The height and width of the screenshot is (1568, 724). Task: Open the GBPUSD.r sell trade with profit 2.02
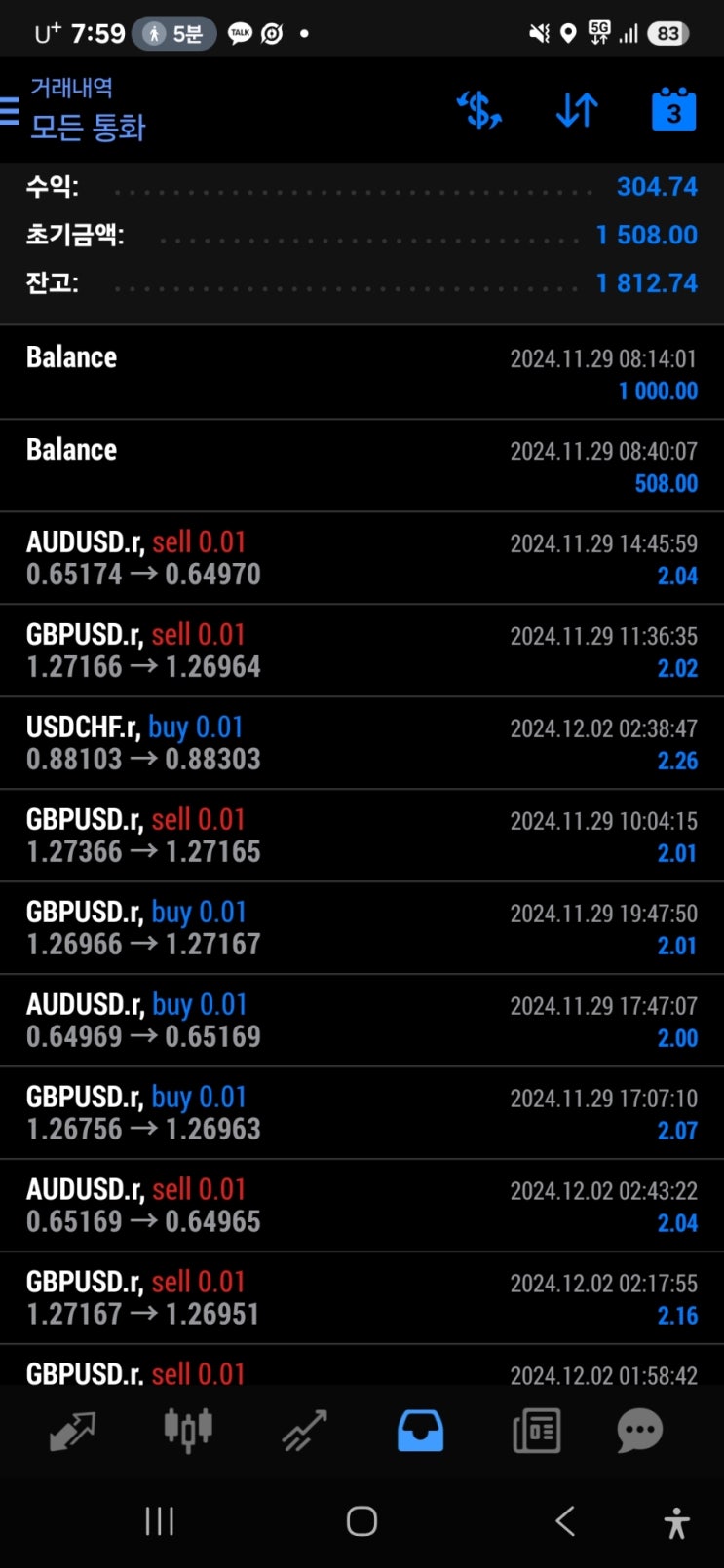pyautogui.click(x=362, y=651)
